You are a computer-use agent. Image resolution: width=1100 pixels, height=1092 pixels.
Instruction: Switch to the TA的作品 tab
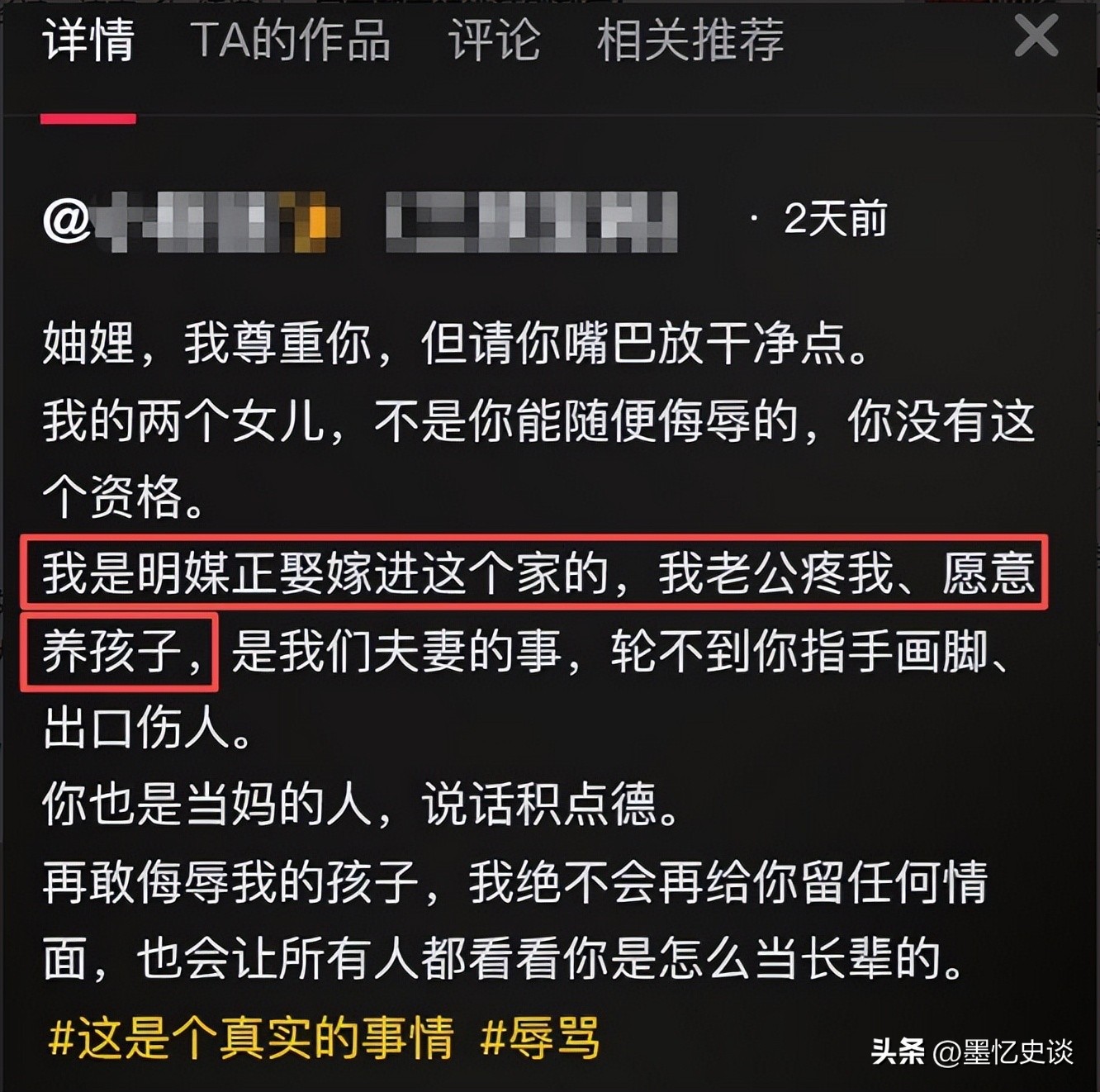pos(290,40)
